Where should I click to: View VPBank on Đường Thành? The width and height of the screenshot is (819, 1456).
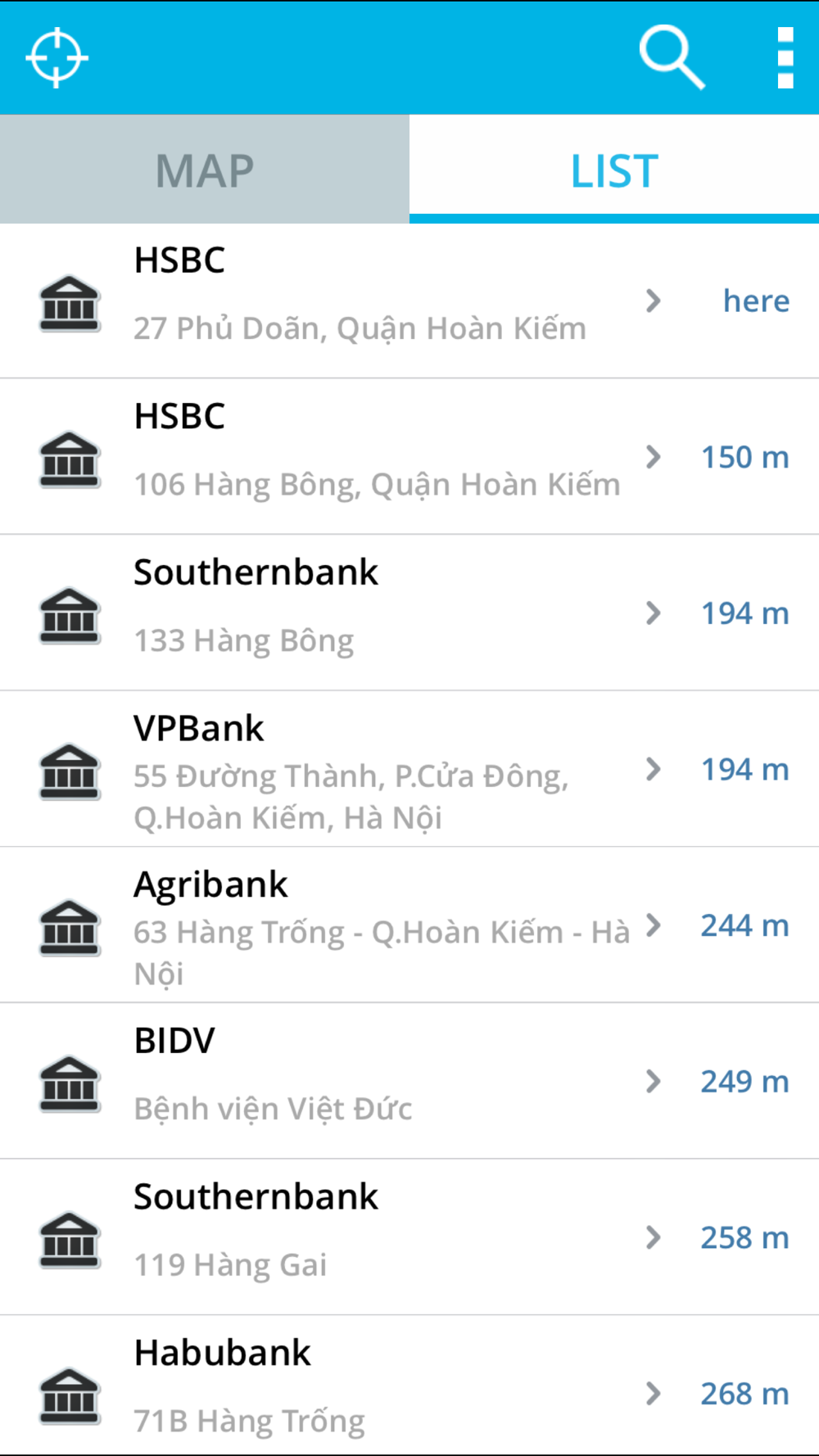point(409,770)
